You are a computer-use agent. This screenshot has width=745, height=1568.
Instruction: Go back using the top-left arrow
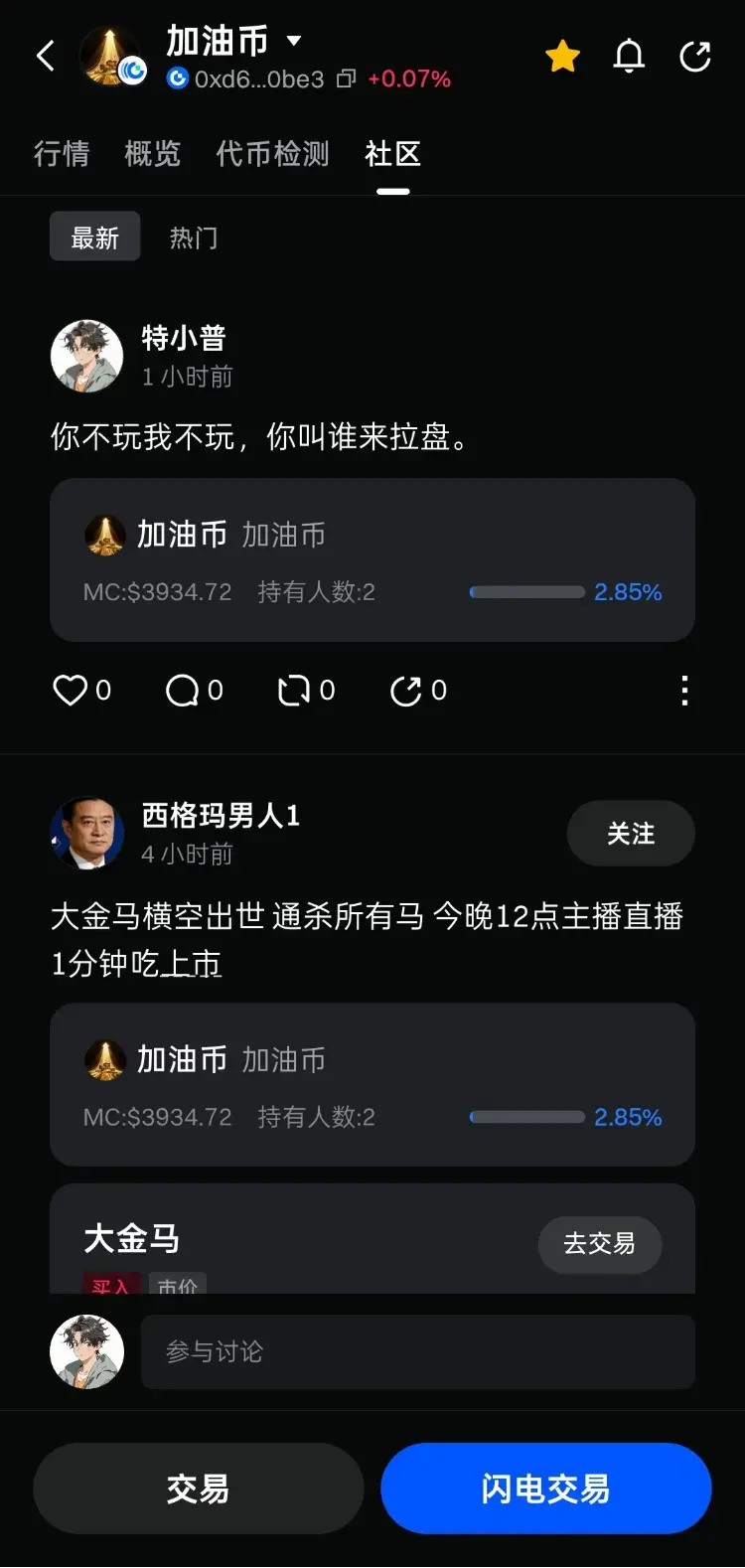coord(46,57)
